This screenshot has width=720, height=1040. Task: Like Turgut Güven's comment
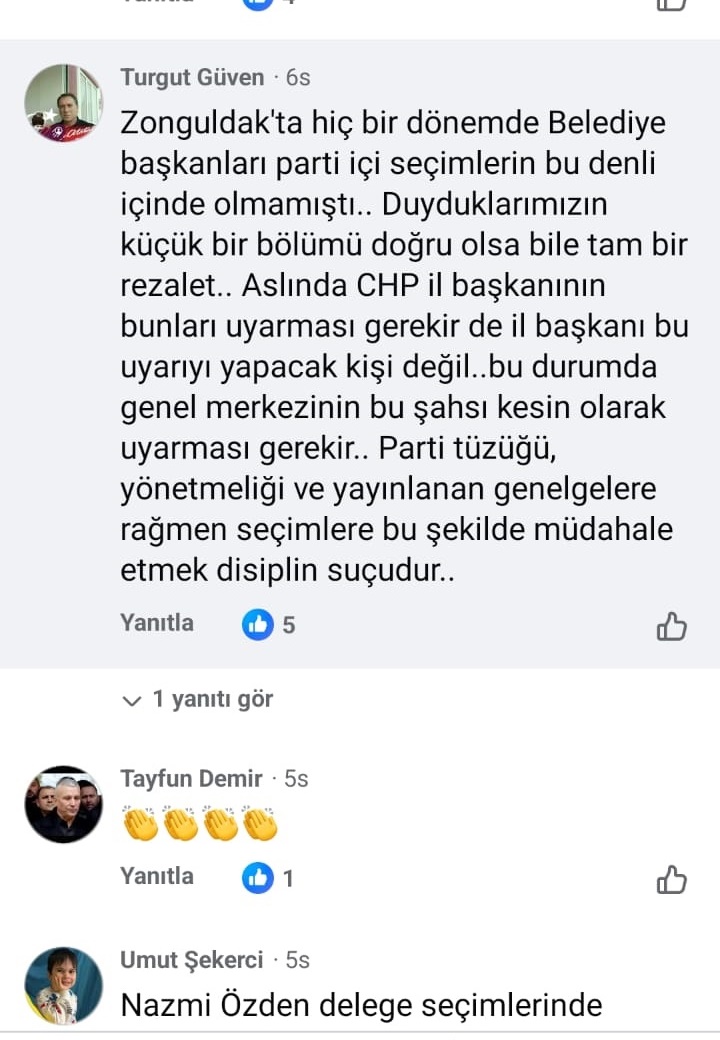671,627
